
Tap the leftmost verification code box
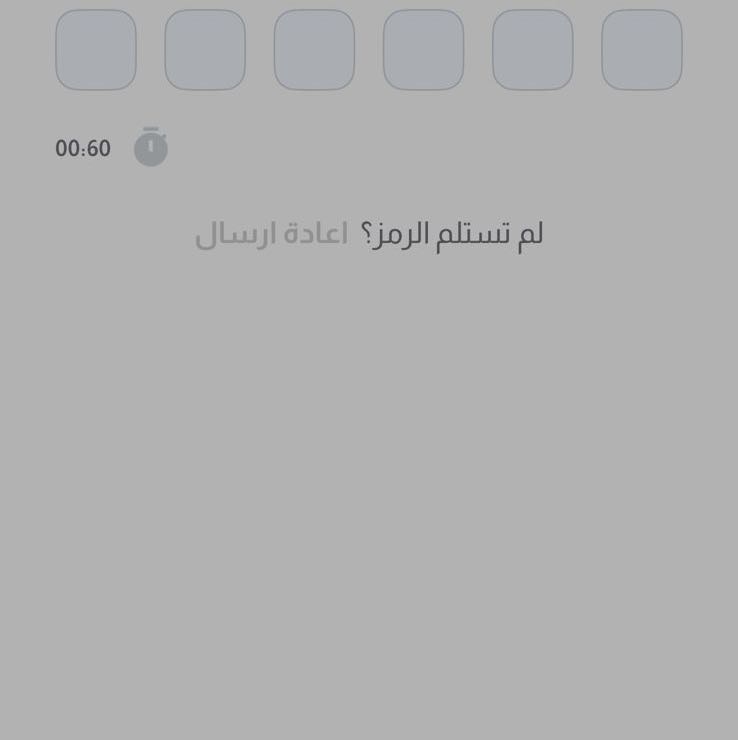(x=96, y=50)
